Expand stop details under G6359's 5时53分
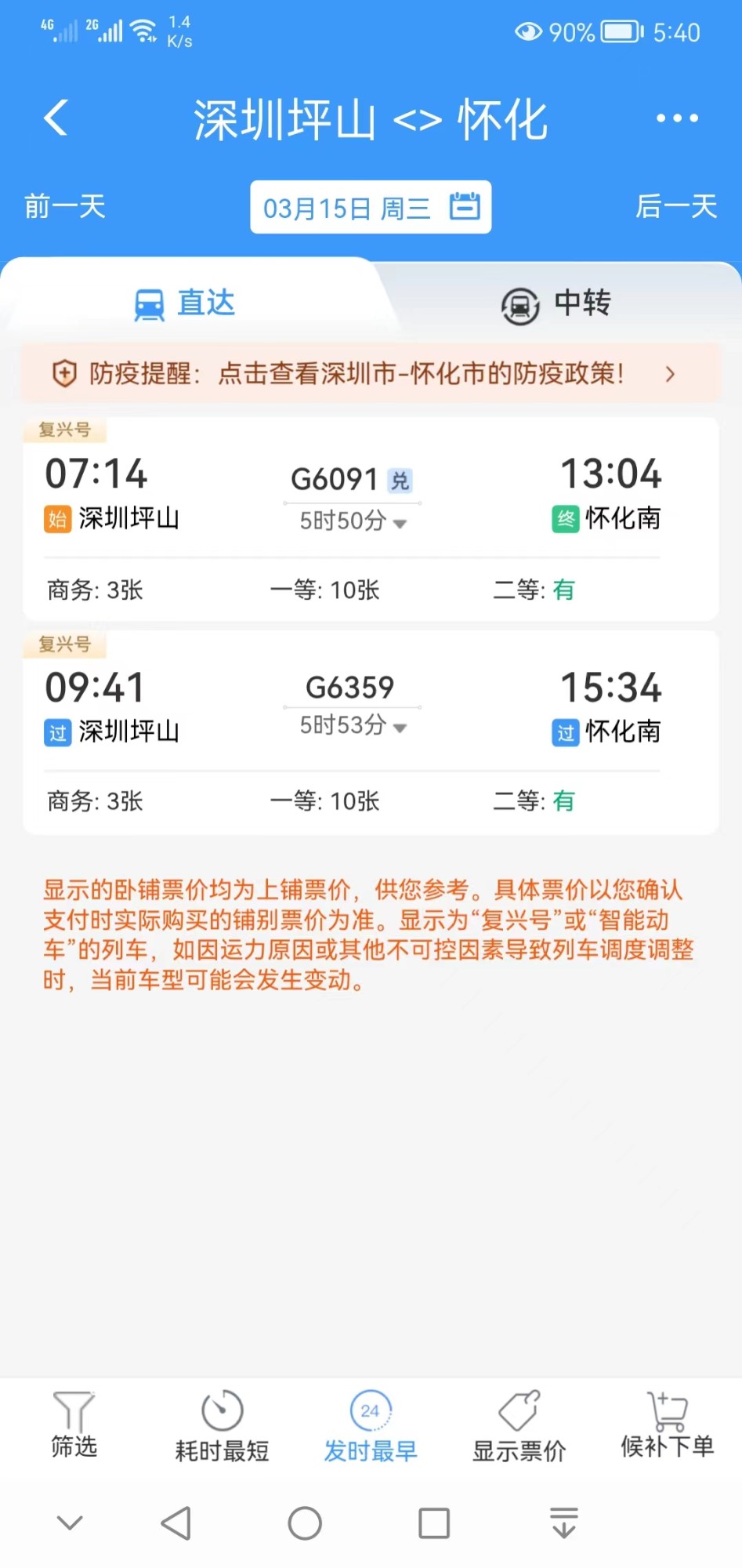The image size is (742, 1568). point(353,726)
